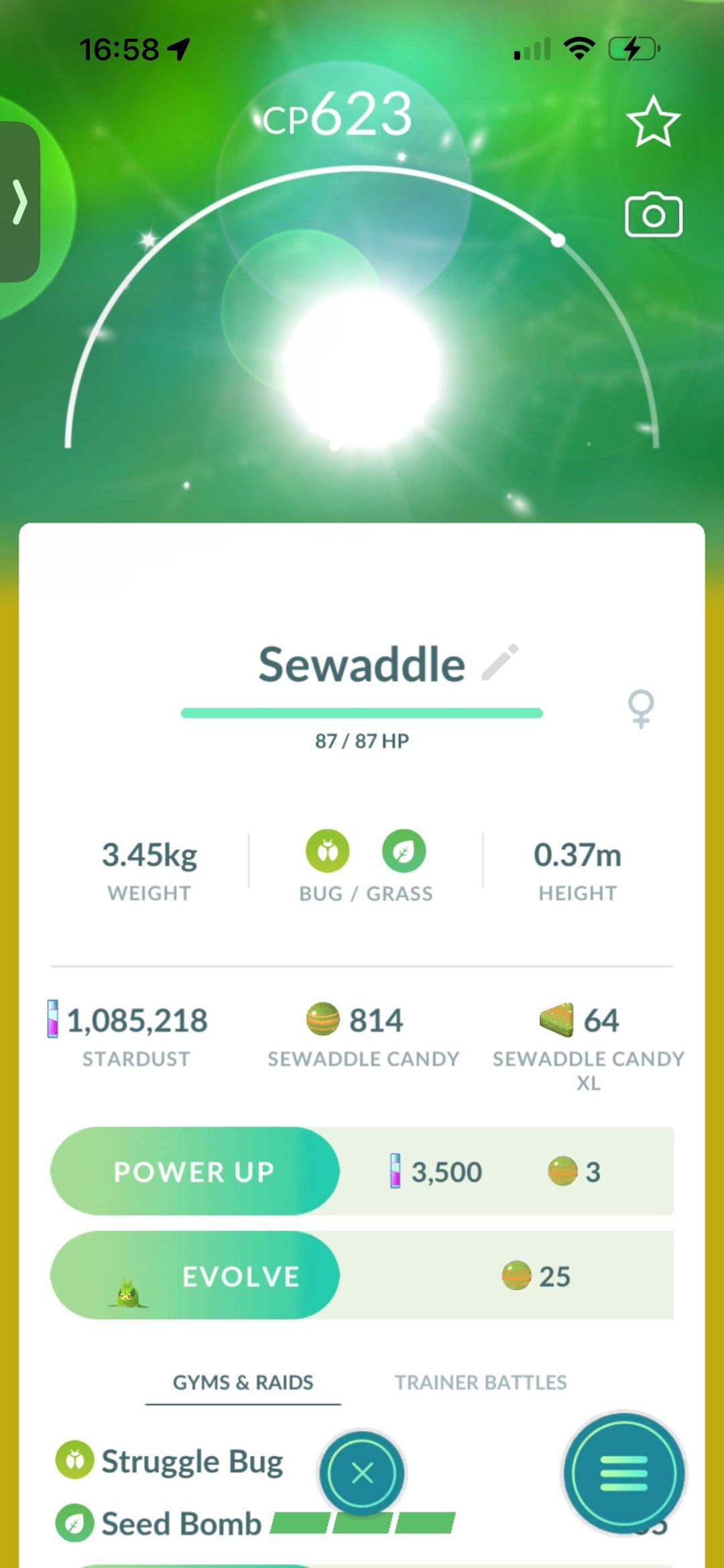Close the Pokémon details screen
Screen dimensions: 724x1568
pyautogui.click(x=362, y=1473)
